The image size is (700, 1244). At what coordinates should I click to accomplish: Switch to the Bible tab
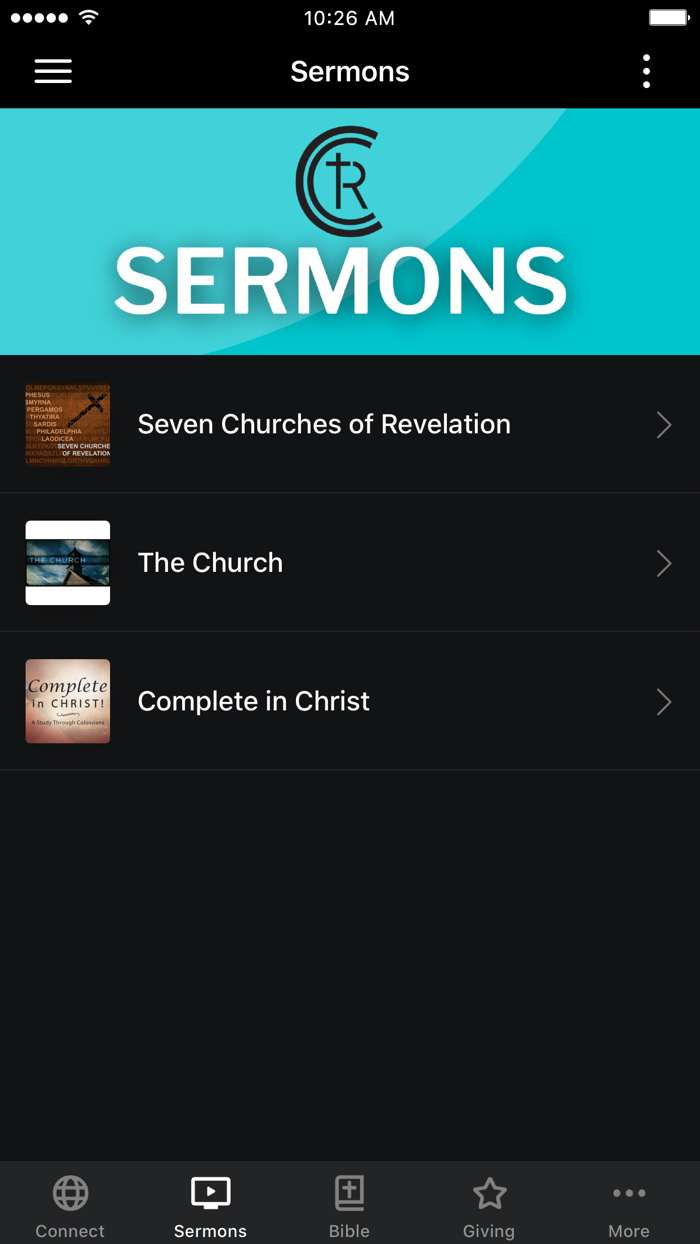click(349, 1206)
